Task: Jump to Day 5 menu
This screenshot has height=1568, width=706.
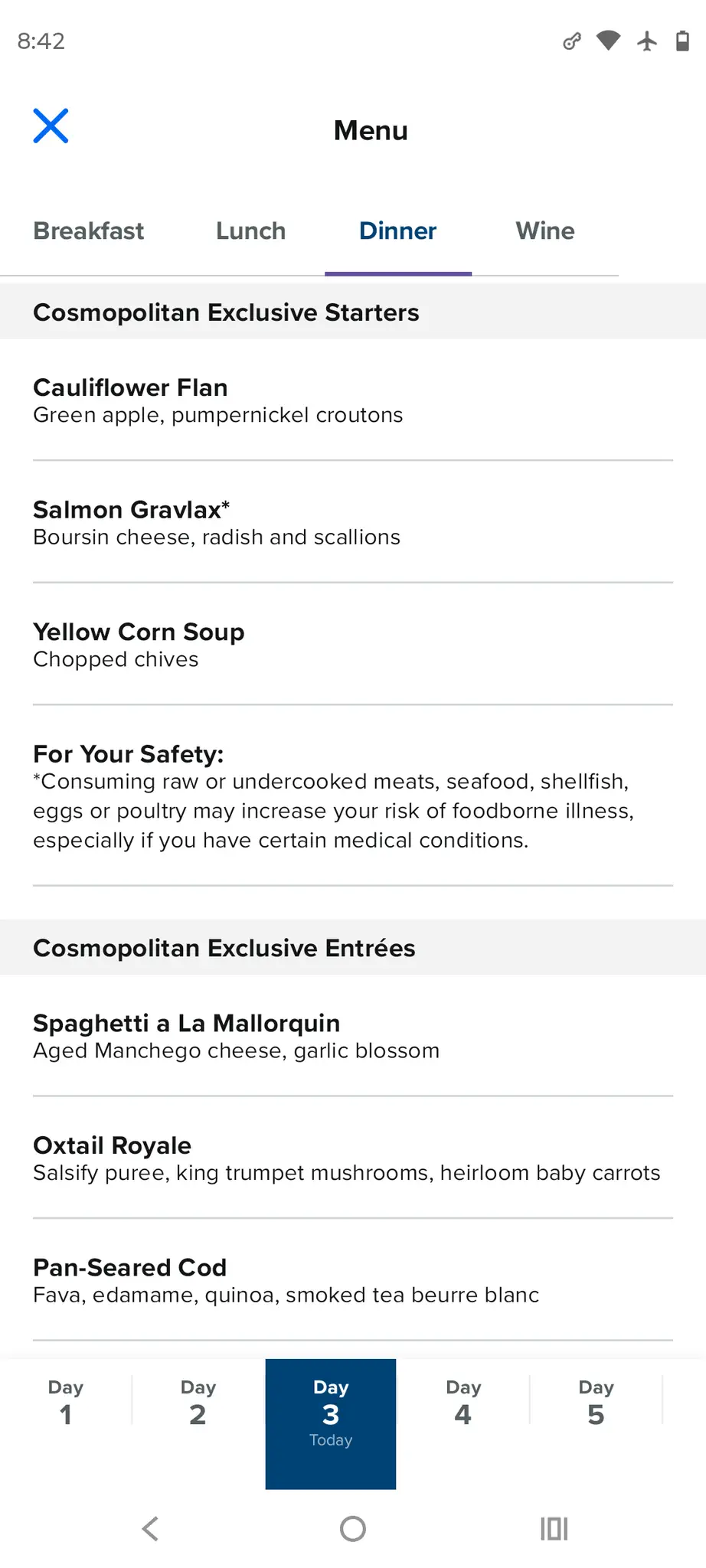Action: tap(596, 1403)
